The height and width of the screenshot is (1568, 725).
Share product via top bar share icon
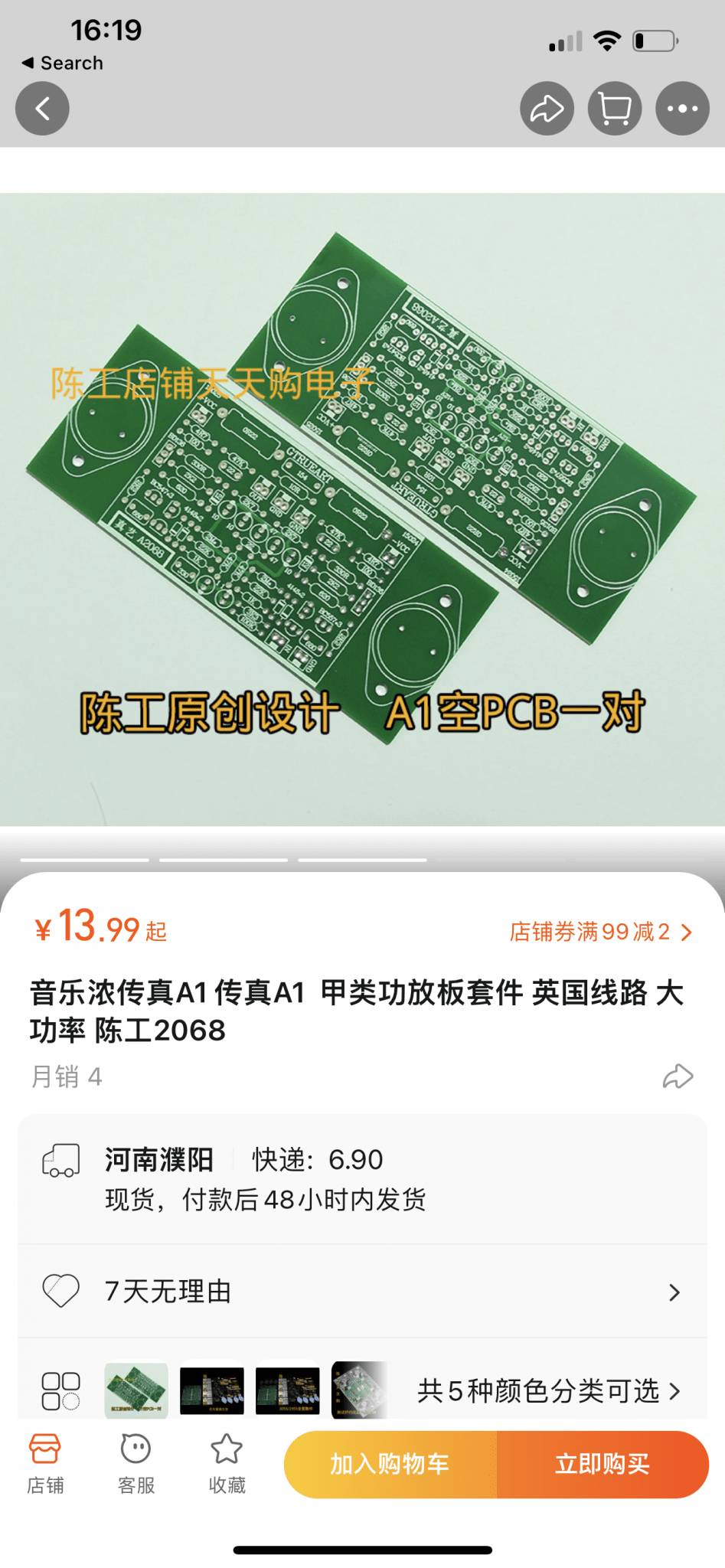[x=547, y=109]
